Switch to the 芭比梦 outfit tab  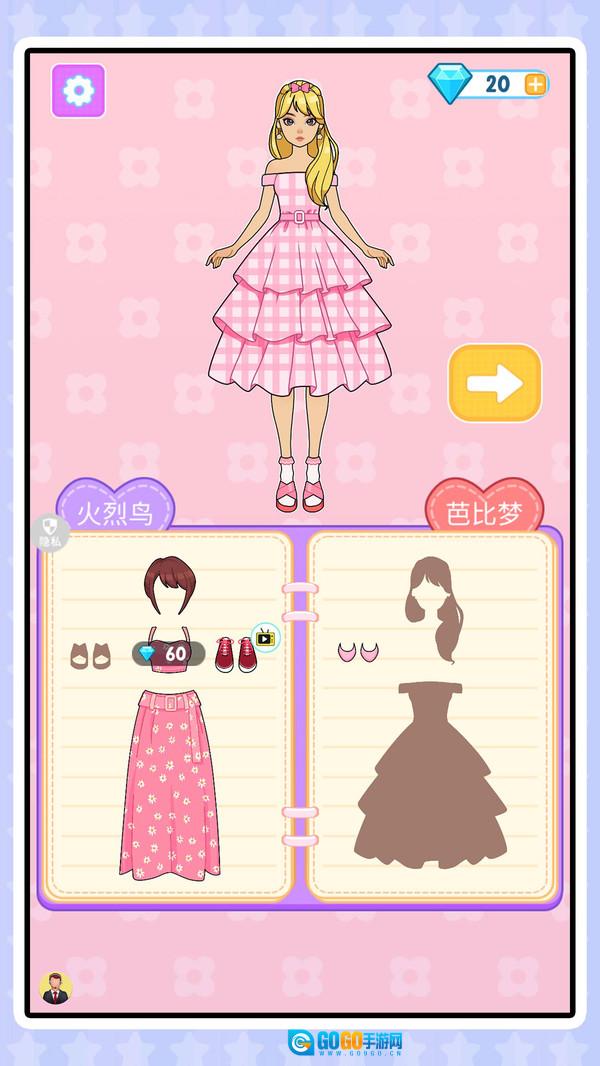(484, 514)
